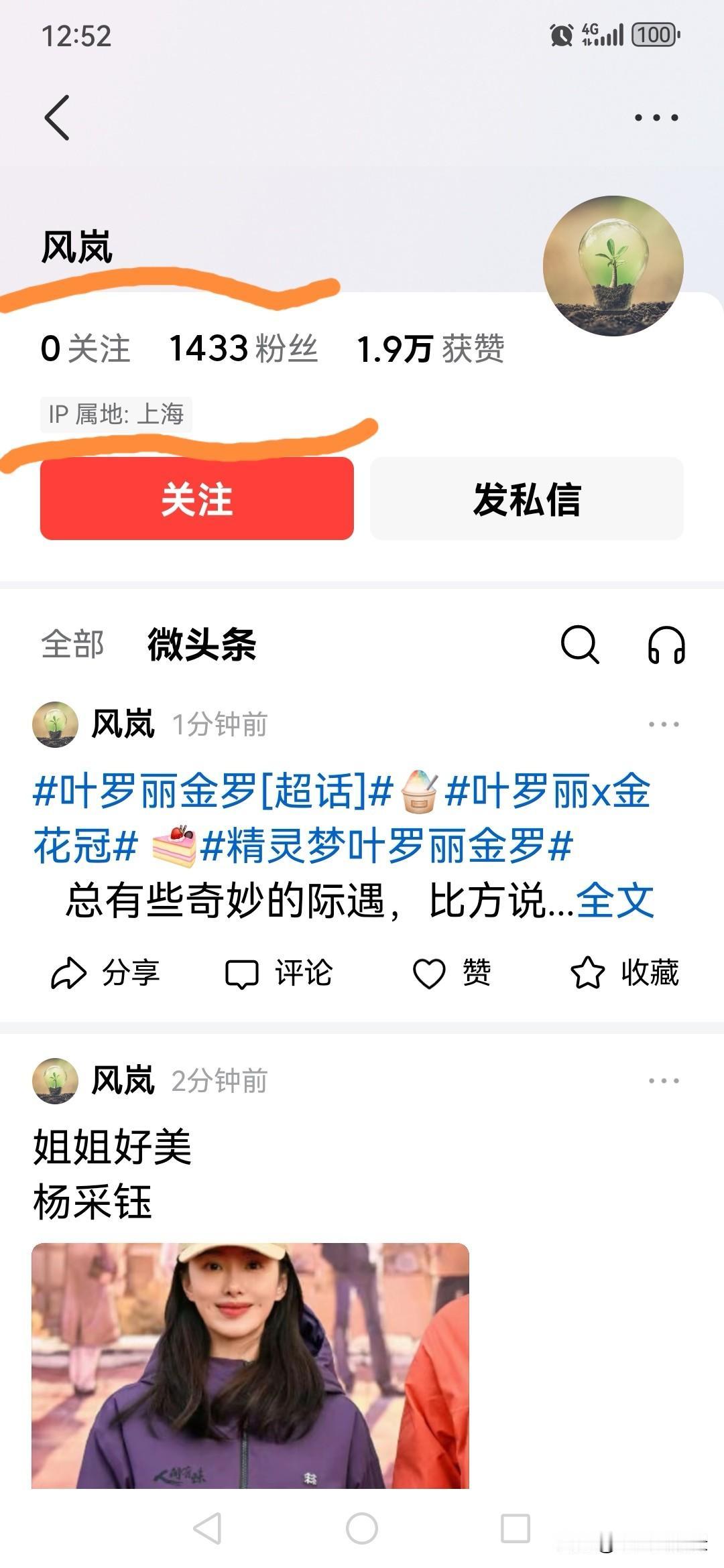The image size is (724, 1568).
Task: Tap the alarm clock status bar icon
Action: 560,35
